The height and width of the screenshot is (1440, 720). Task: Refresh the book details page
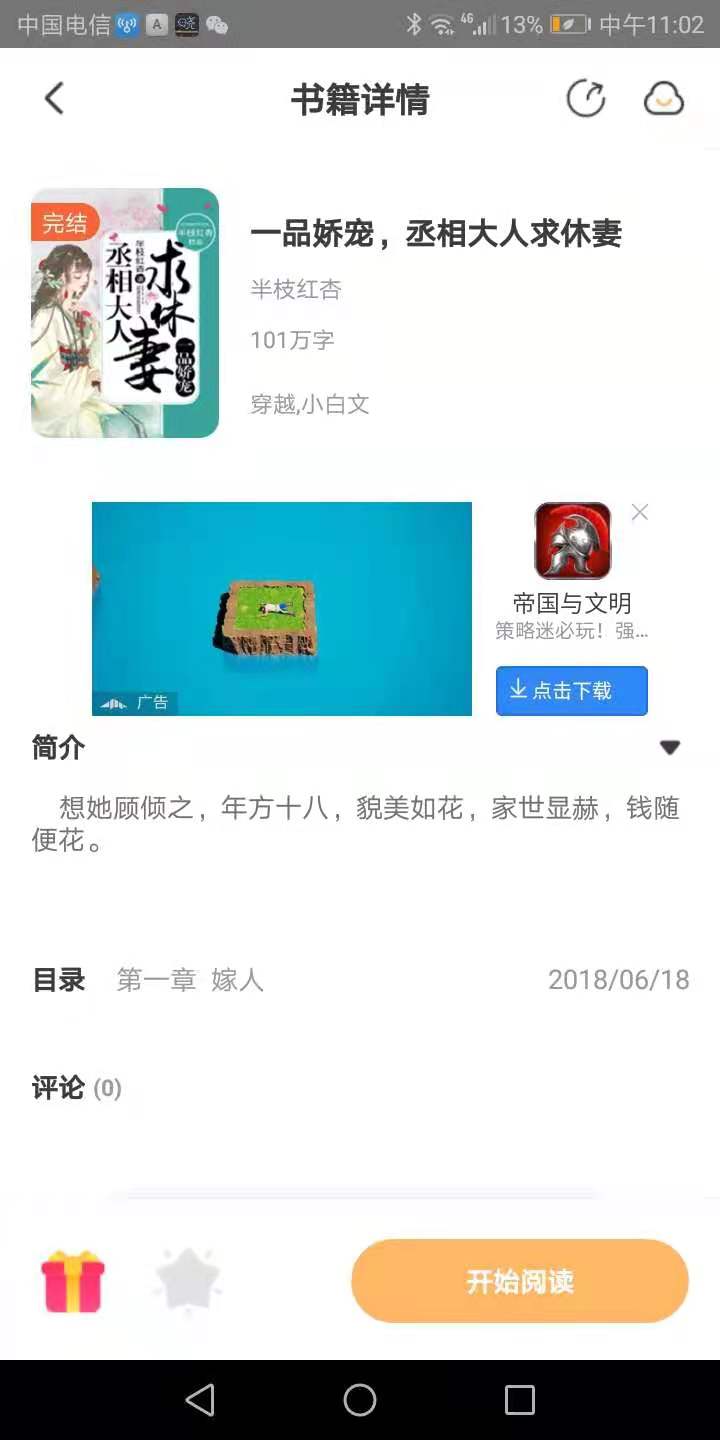pyautogui.click(x=586, y=98)
